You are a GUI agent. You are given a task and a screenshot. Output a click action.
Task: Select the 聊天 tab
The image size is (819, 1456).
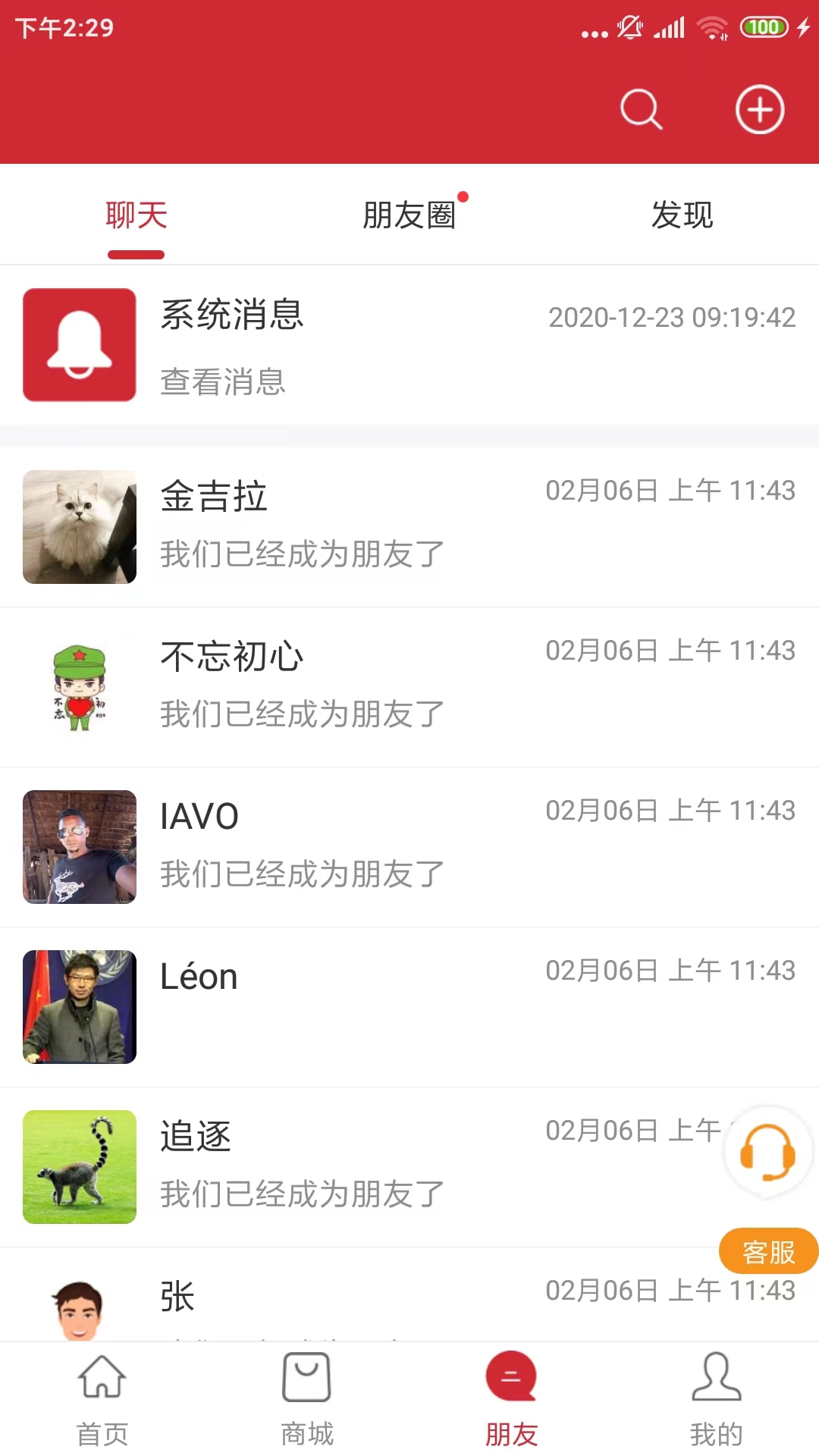coord(136,215)
